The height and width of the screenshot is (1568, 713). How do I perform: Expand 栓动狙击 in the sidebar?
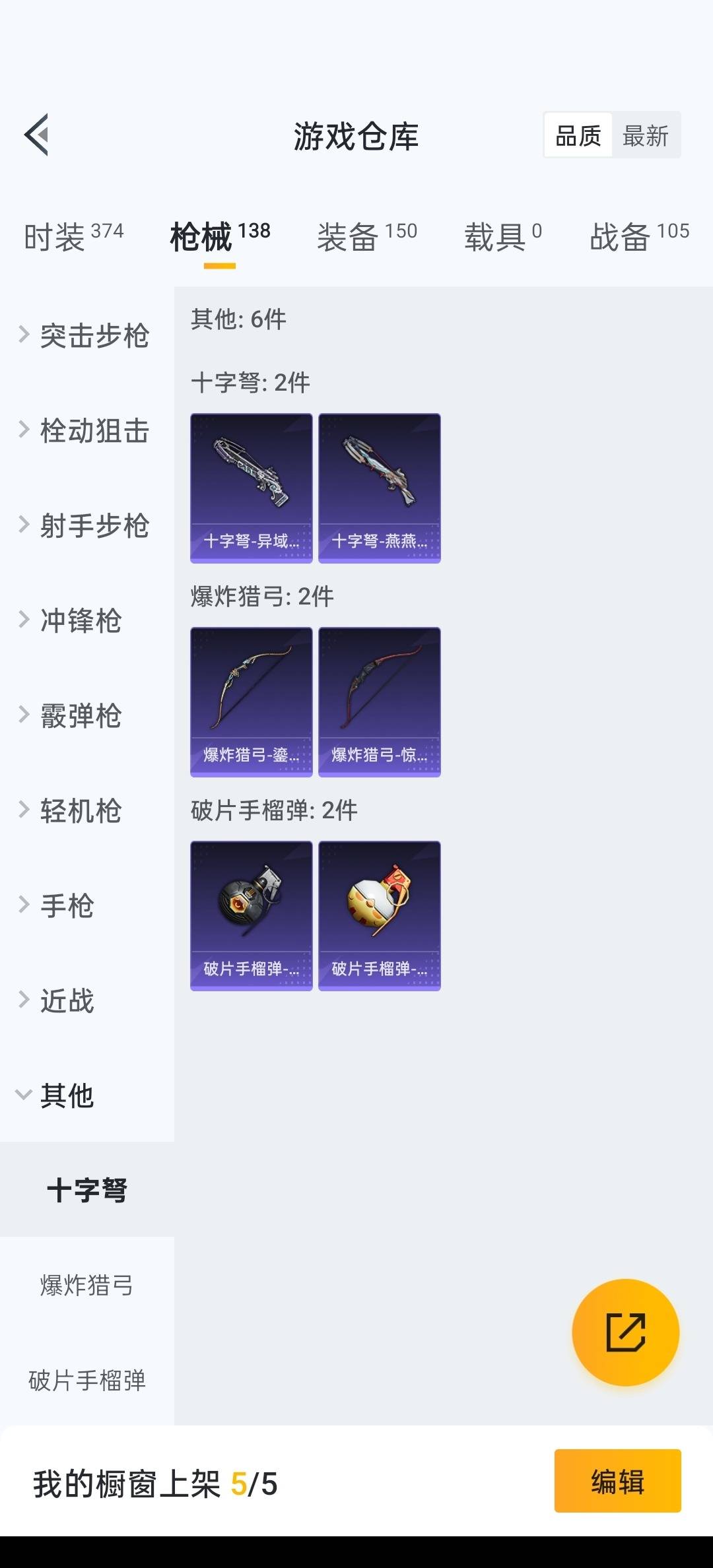(x=86, y=431)
